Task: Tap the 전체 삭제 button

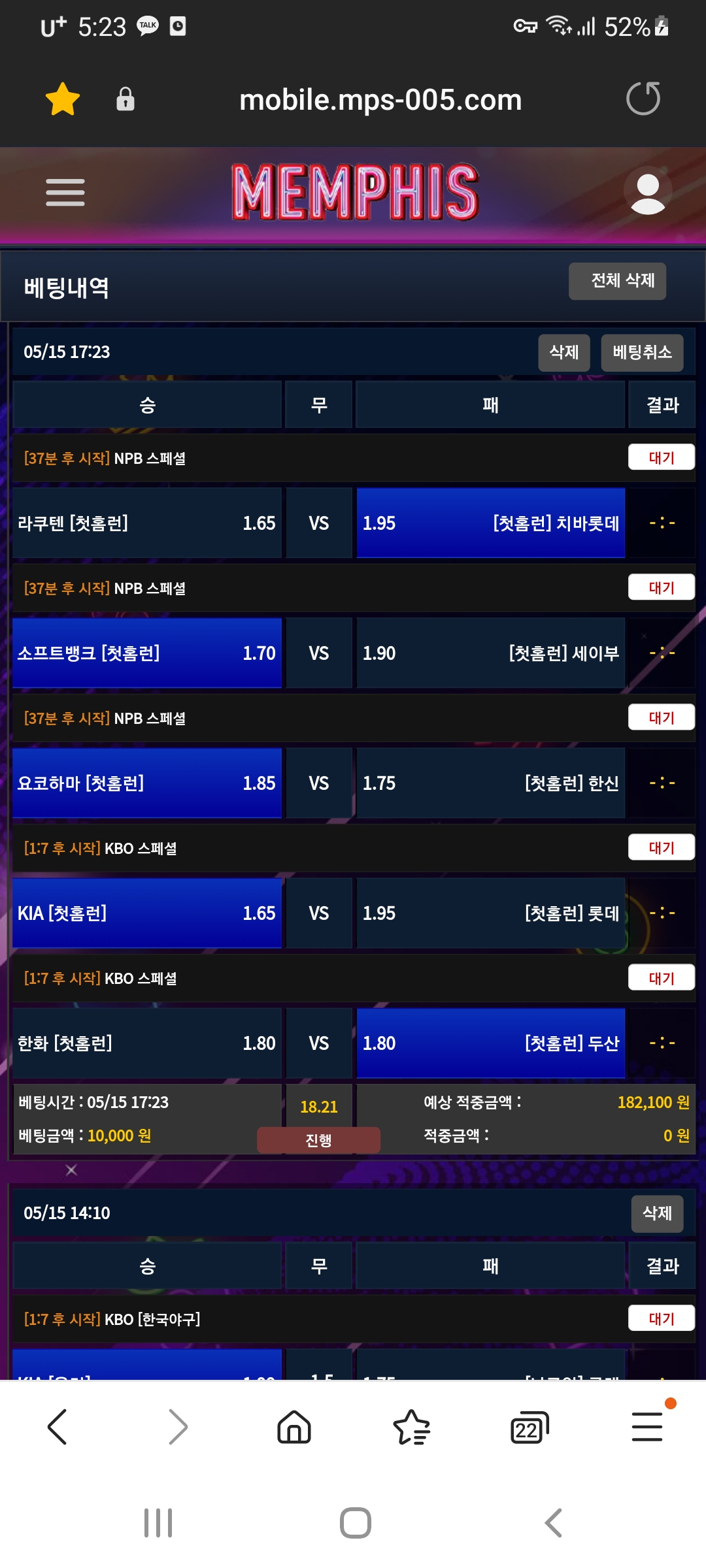Action: click(x=617, y=281)
